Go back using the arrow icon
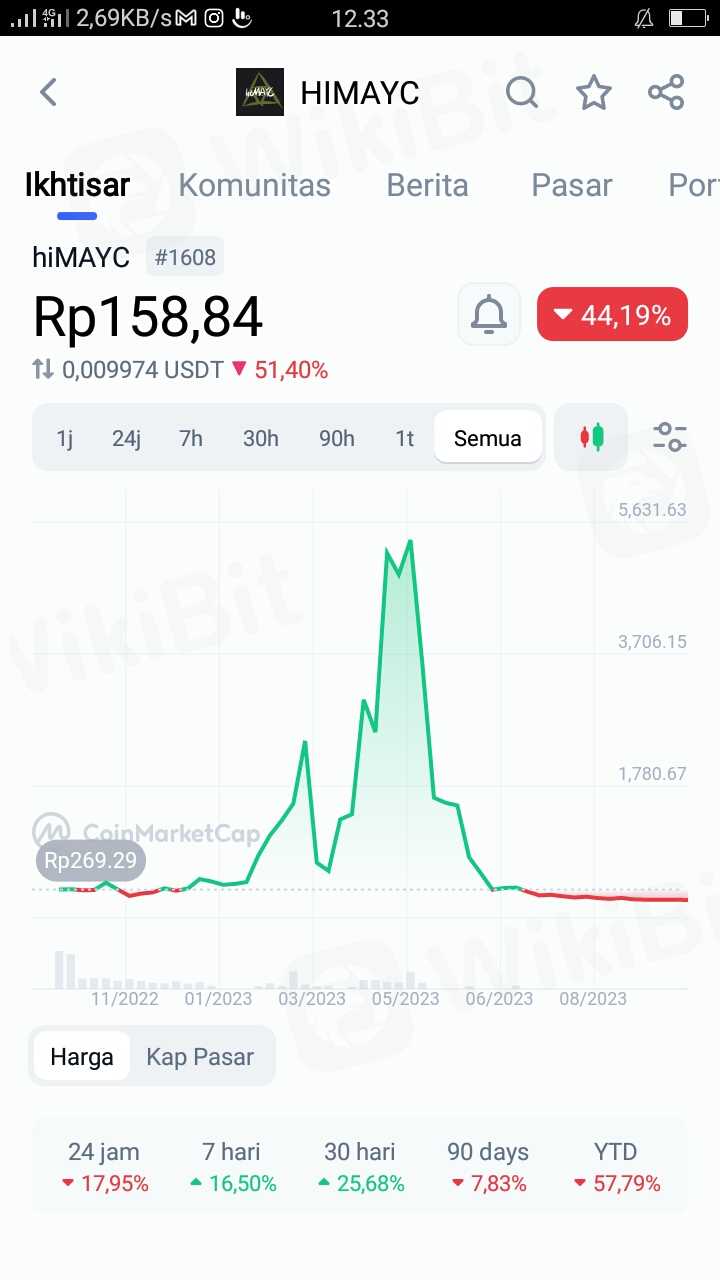This screenshot has height=1280, width=720. tap(48, 93)
